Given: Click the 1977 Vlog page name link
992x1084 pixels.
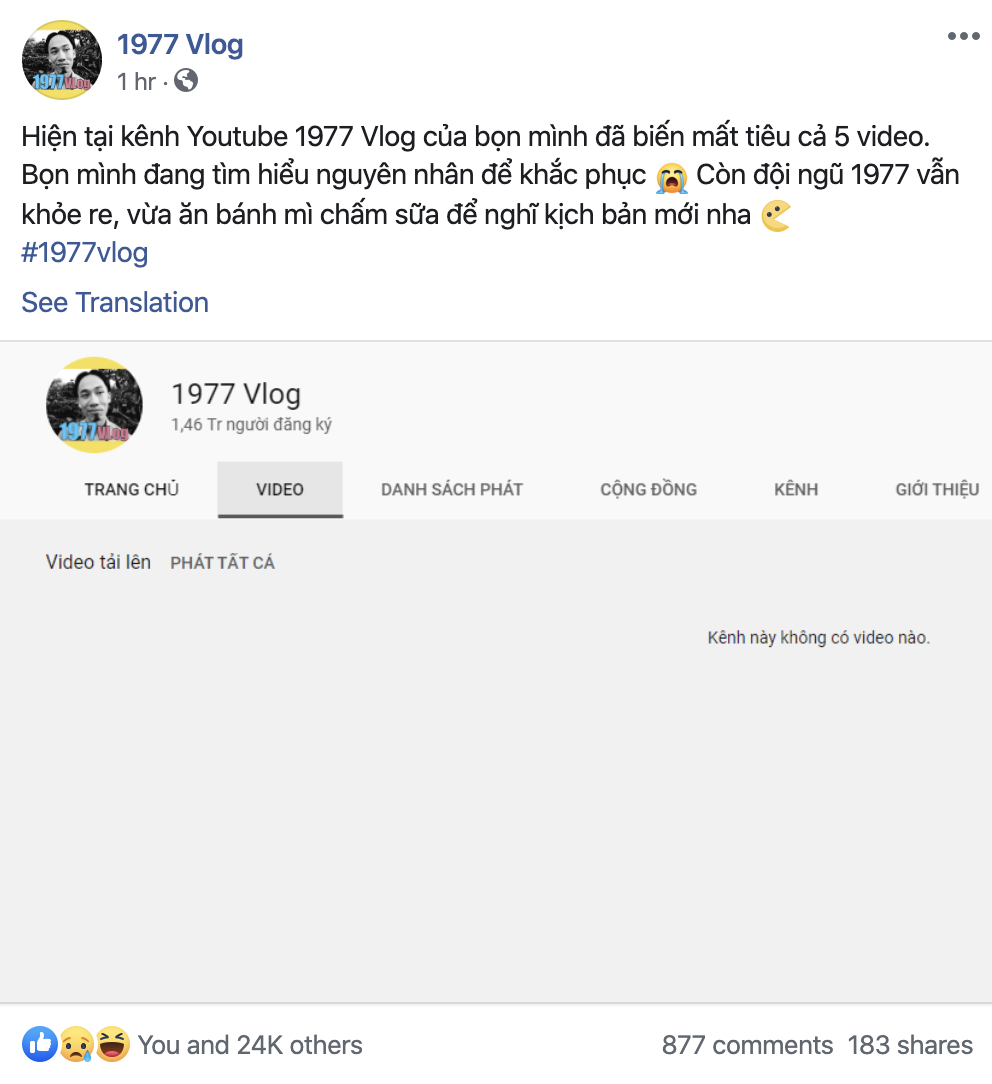Looking at the screenshot, I should (x=179, y=44).
